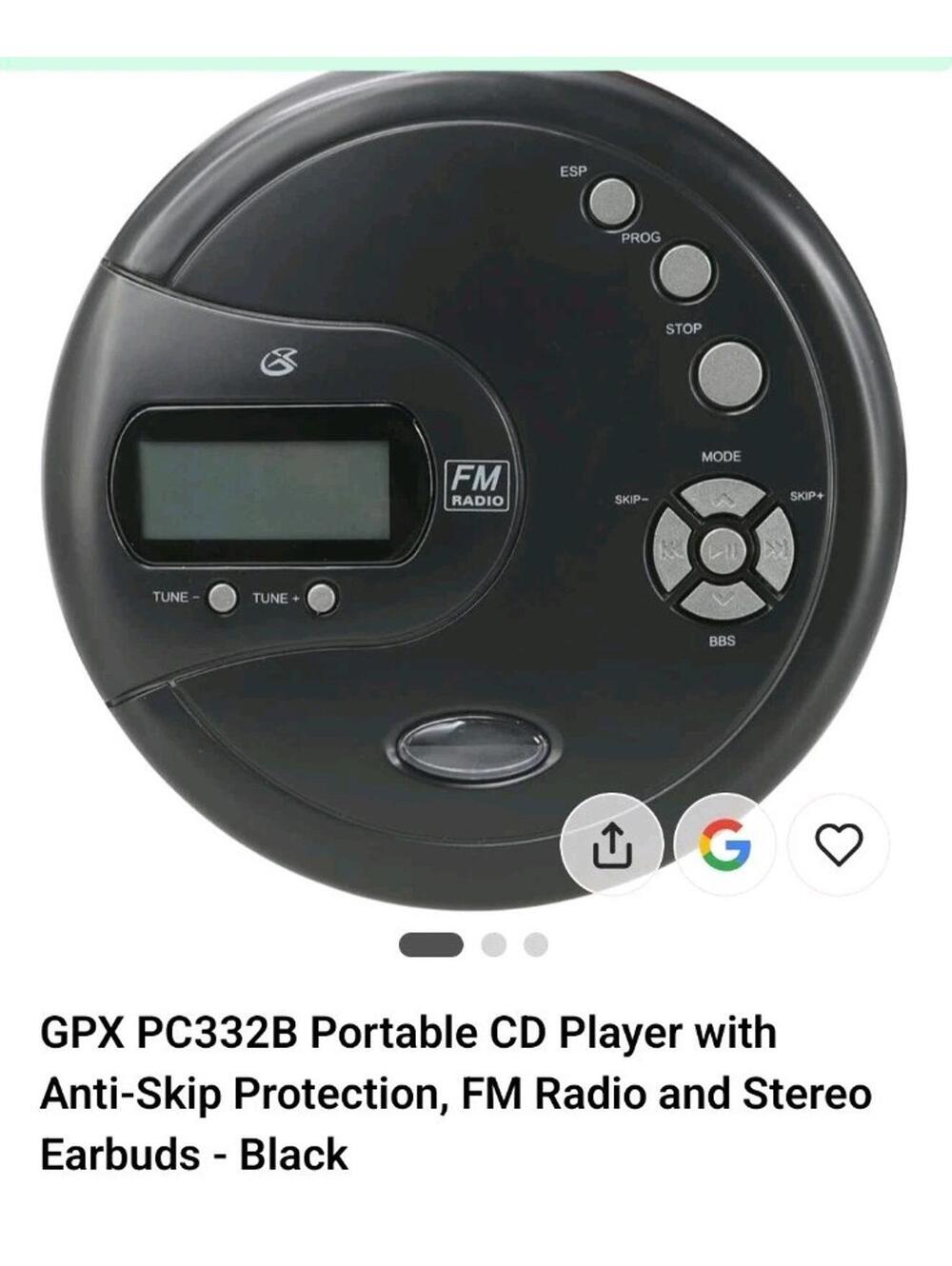Image resolution: width=952 pixels, height=1266 pixels.
Task: Click TUNE+ to increase frequency
Action: click(322, 599)
